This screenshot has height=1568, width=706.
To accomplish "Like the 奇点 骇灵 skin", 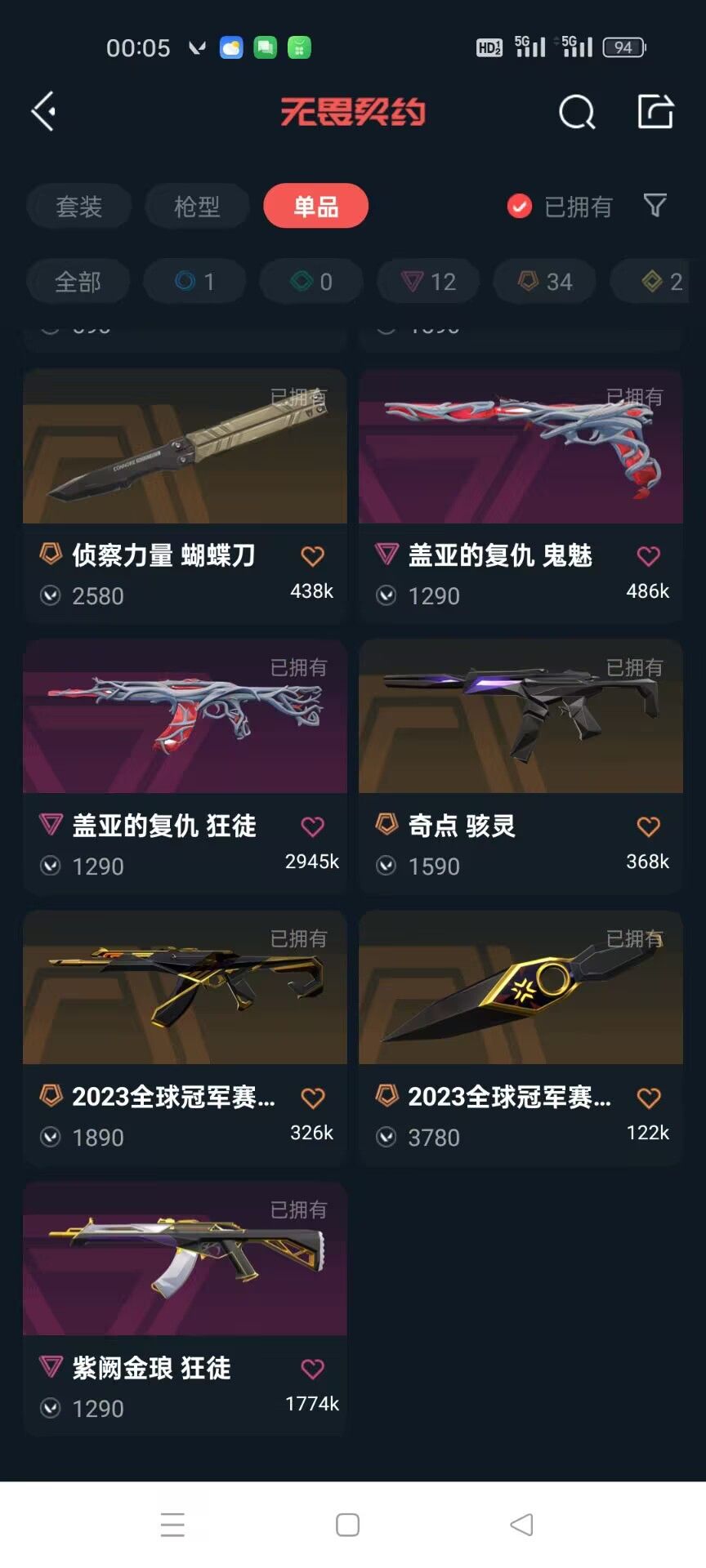I will click(x=648, y=826).
